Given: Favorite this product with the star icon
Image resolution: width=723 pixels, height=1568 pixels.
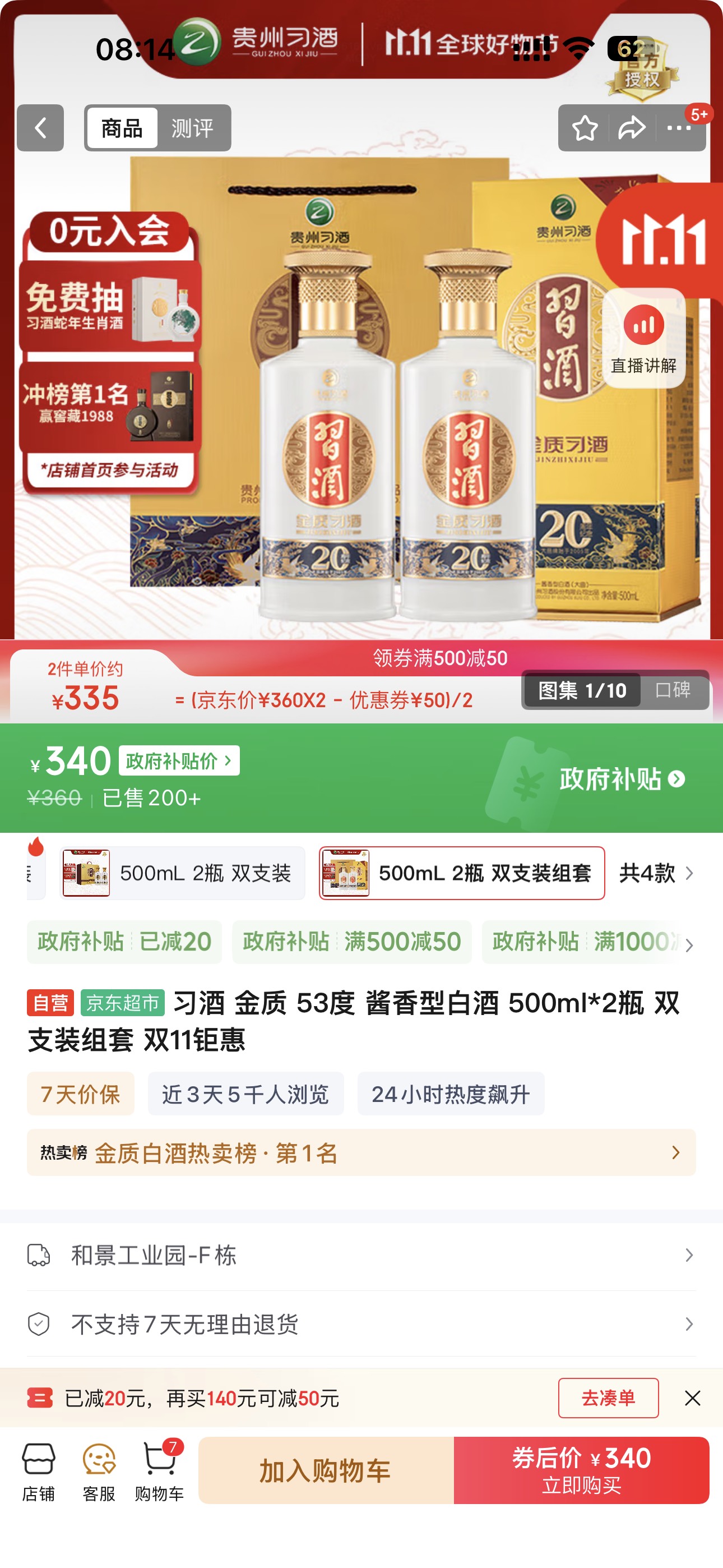Looking at the screenshot, I should coord(585,128).
